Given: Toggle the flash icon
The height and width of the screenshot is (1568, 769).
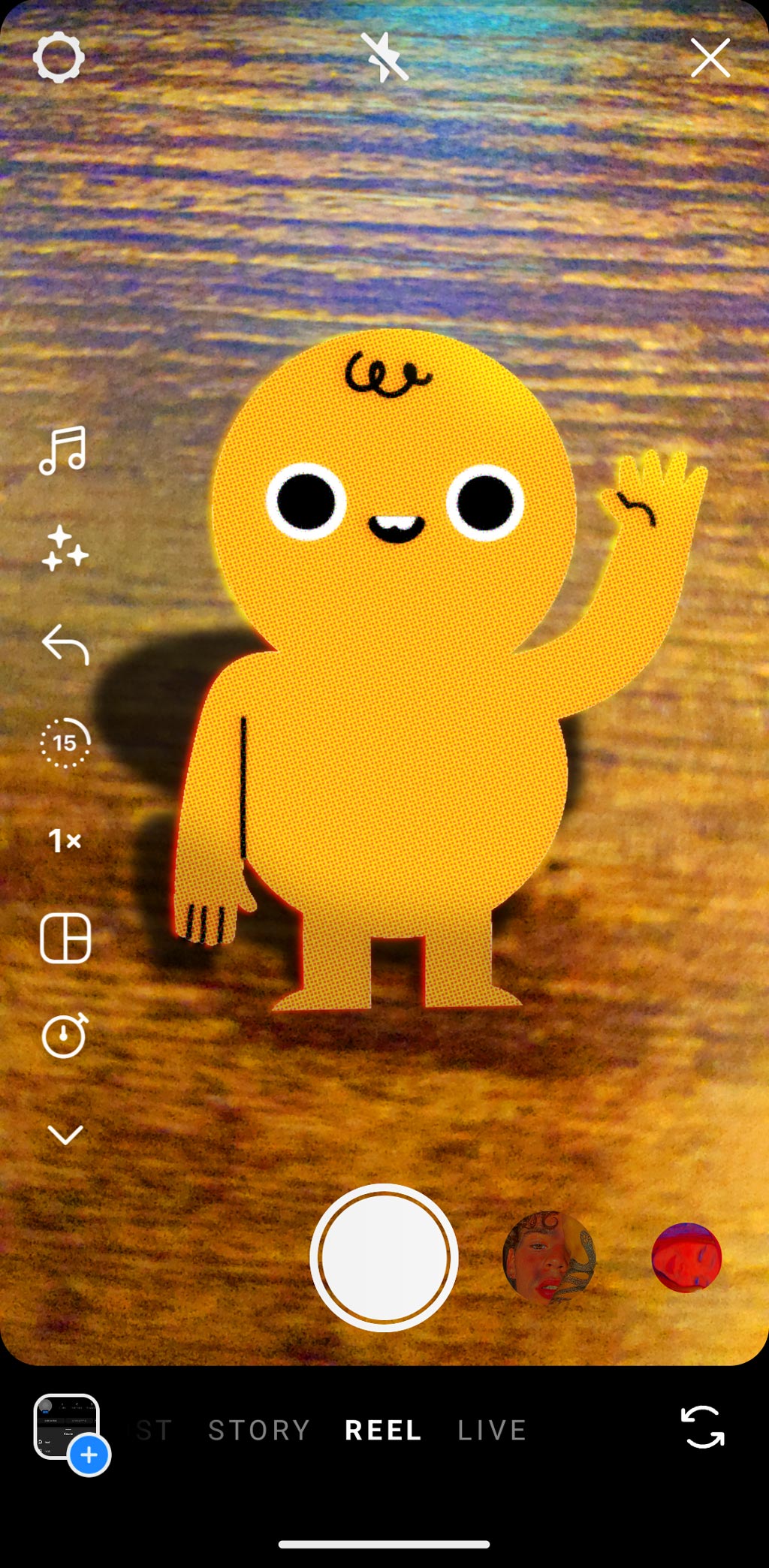Looking at the screenshot, I should pos(384,58).
